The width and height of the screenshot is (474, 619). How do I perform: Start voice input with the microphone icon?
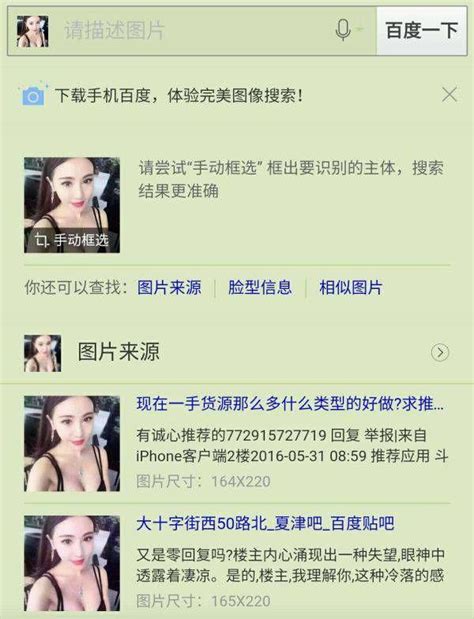pyautogui.click(x=343, y=30)
